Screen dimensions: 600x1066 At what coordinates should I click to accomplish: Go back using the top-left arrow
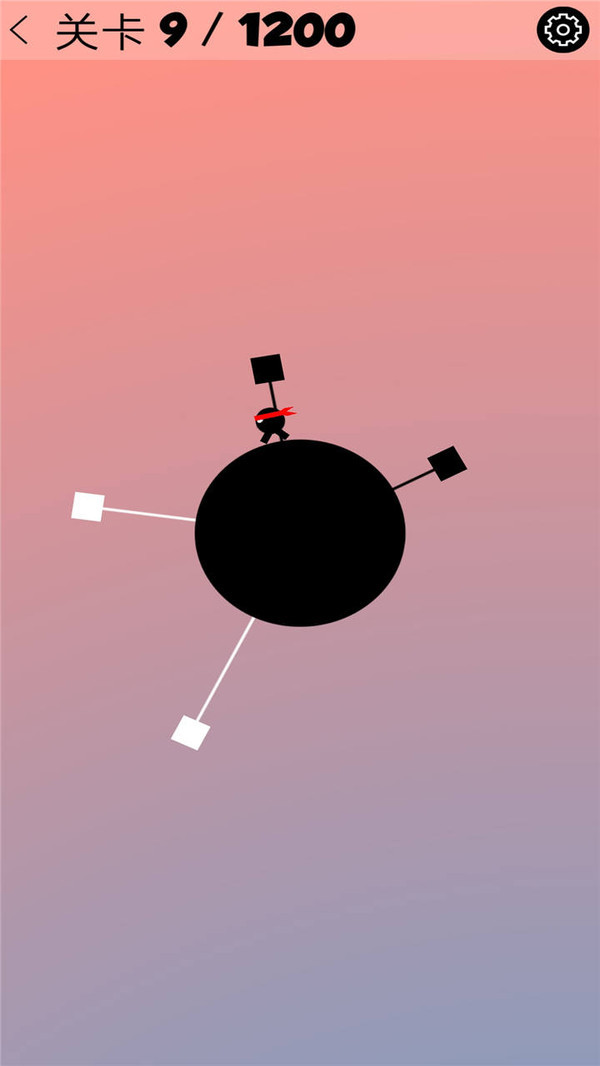coord(19,31)
